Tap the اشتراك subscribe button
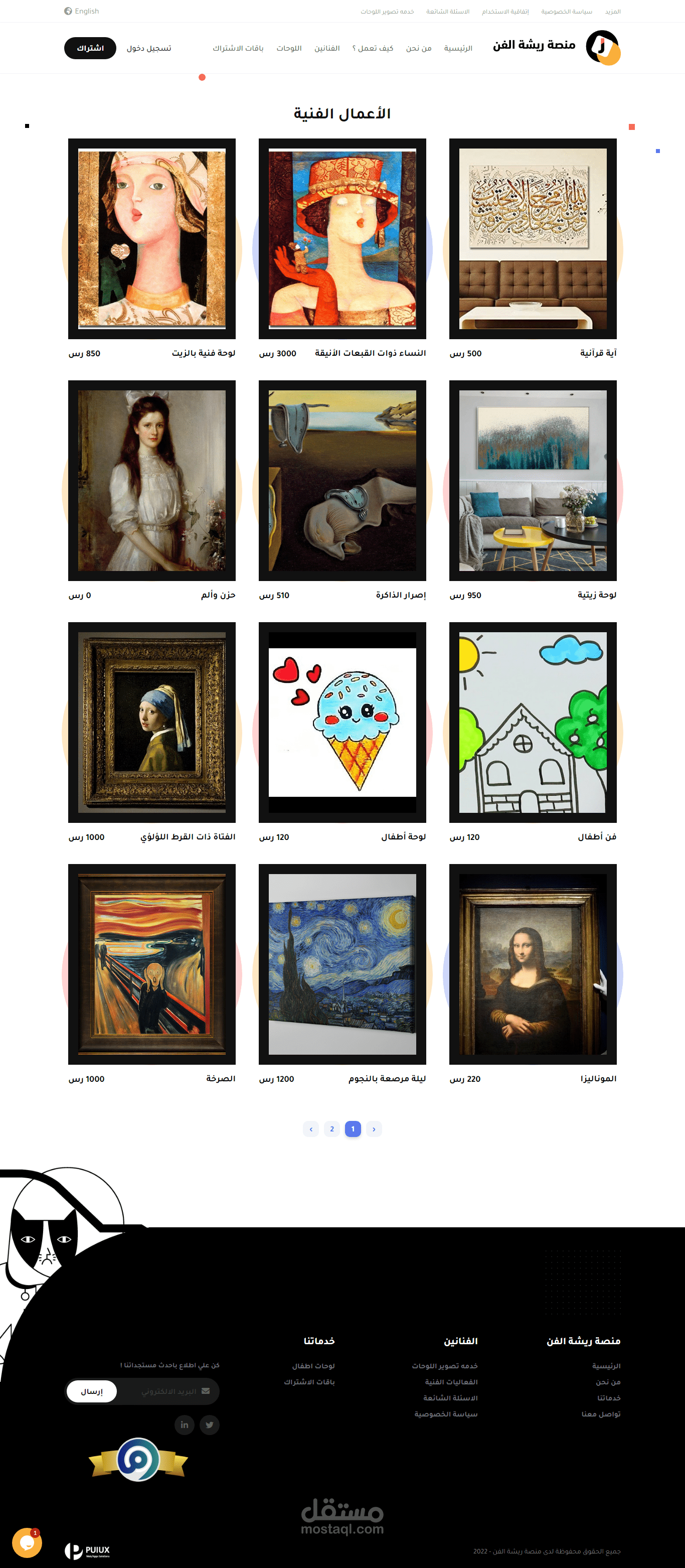685x1568 pixels. (90, 48)
